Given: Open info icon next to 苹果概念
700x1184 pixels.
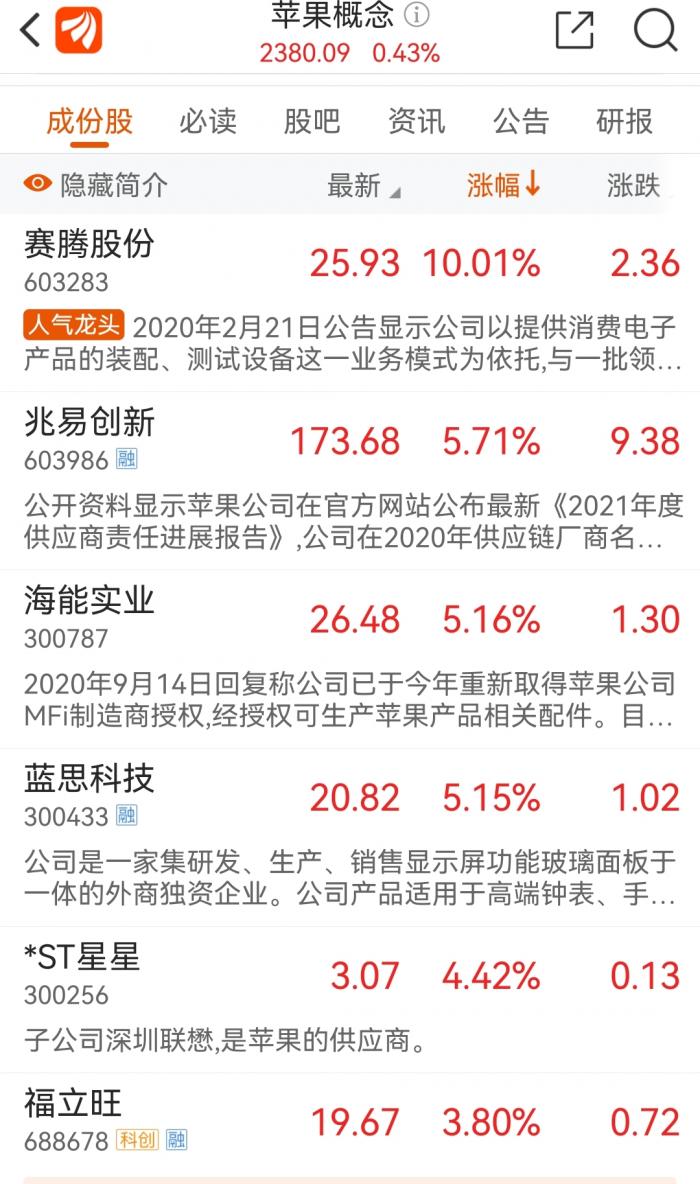Looking at the screenshot, I should coord(416,14).
